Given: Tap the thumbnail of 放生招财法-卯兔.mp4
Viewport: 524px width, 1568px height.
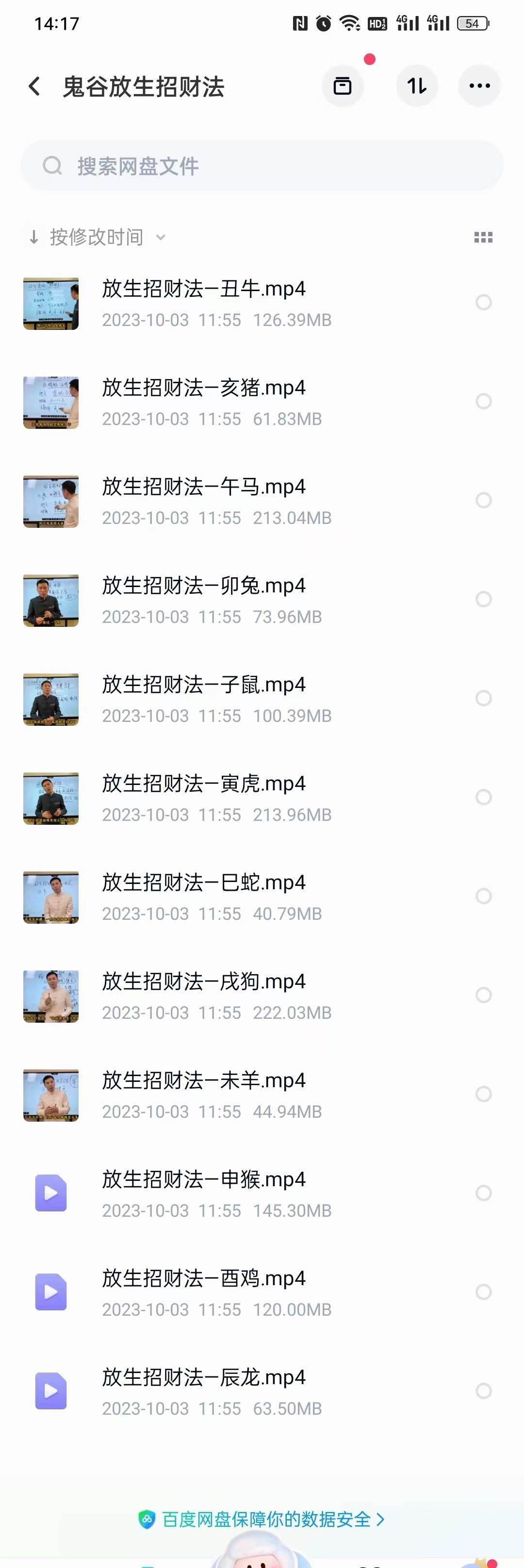Looking at the screenshot, I should pyautogui.click(x=50, y=600).
